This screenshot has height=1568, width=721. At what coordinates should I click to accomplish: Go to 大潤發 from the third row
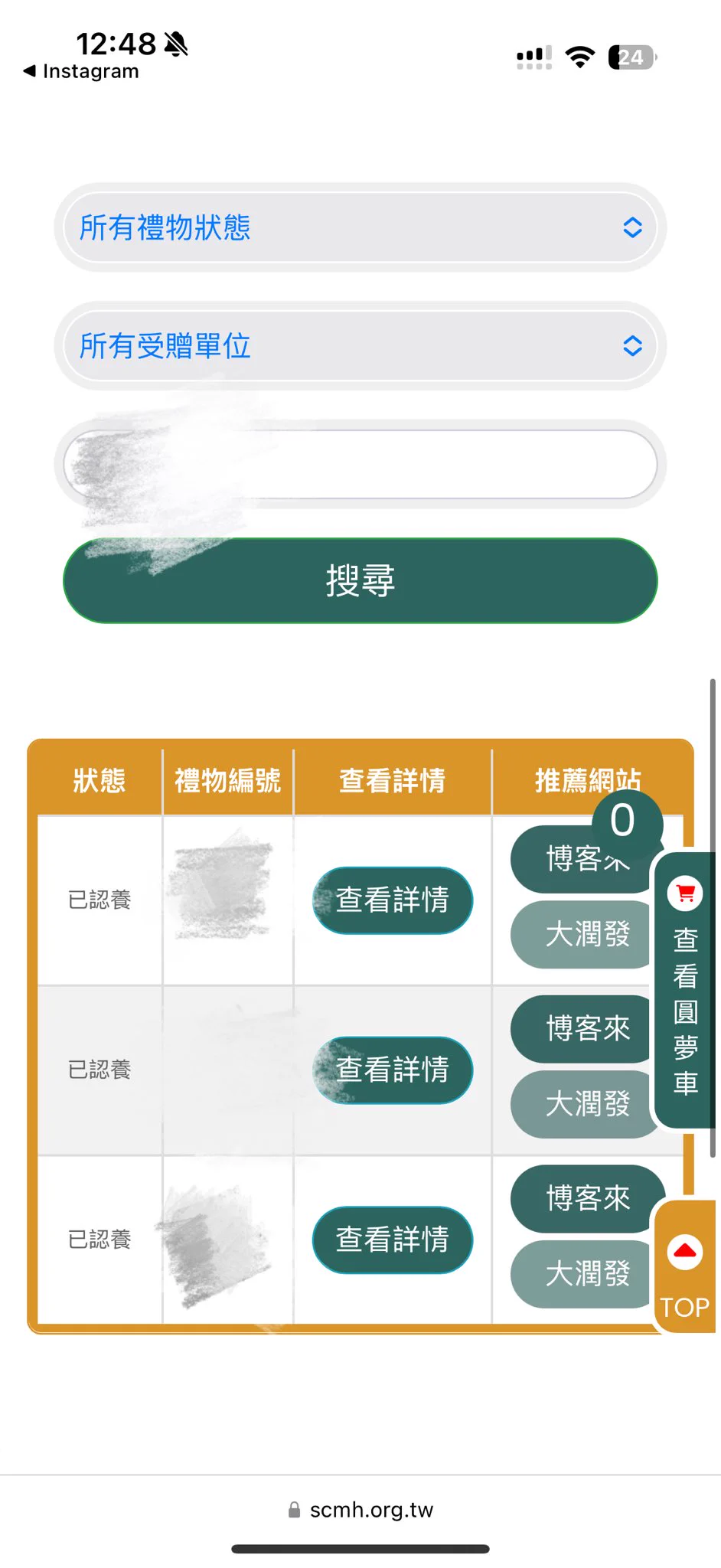click(582, 1274)
